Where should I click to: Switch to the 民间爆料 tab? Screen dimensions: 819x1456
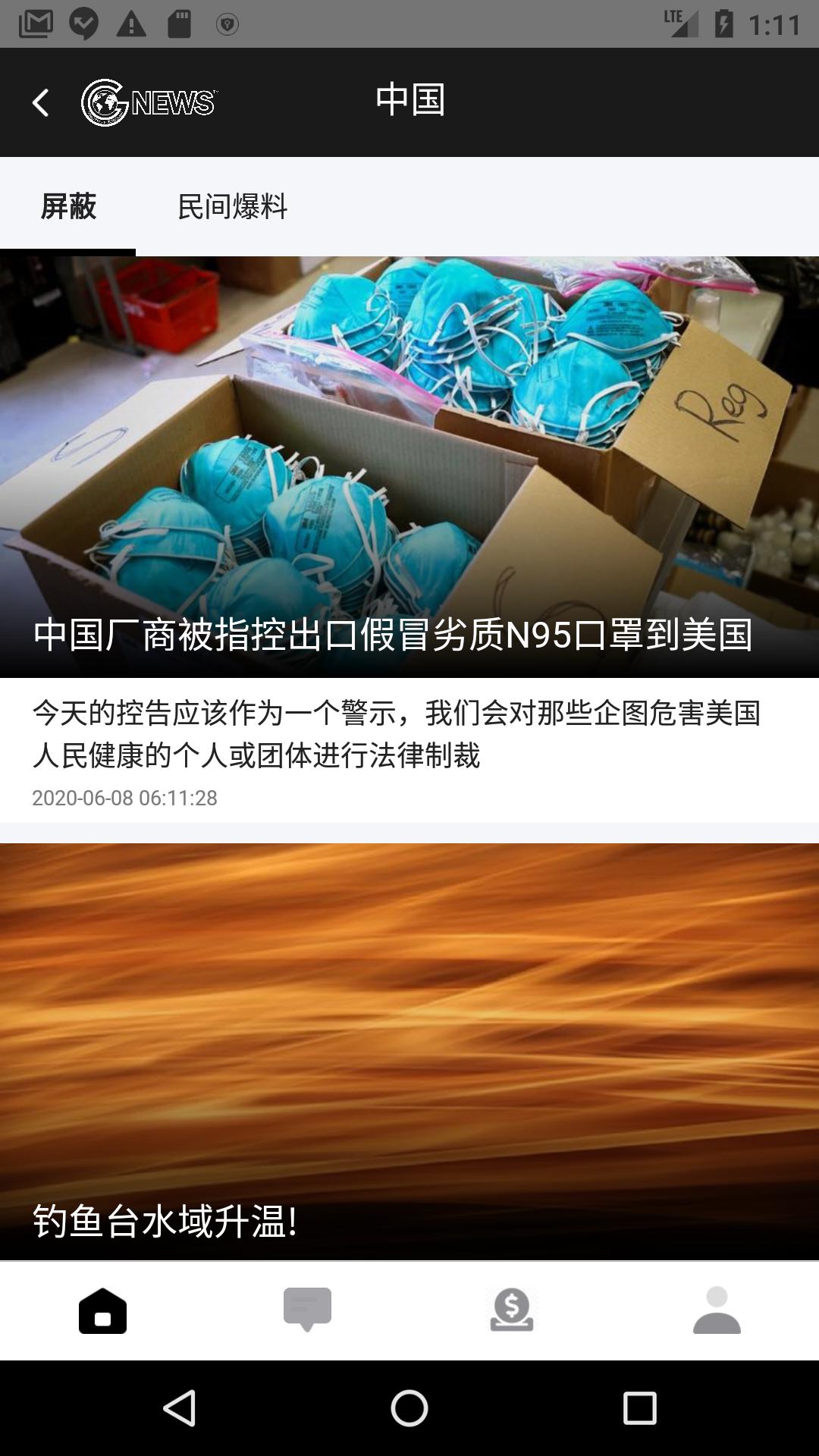[232, 206]
